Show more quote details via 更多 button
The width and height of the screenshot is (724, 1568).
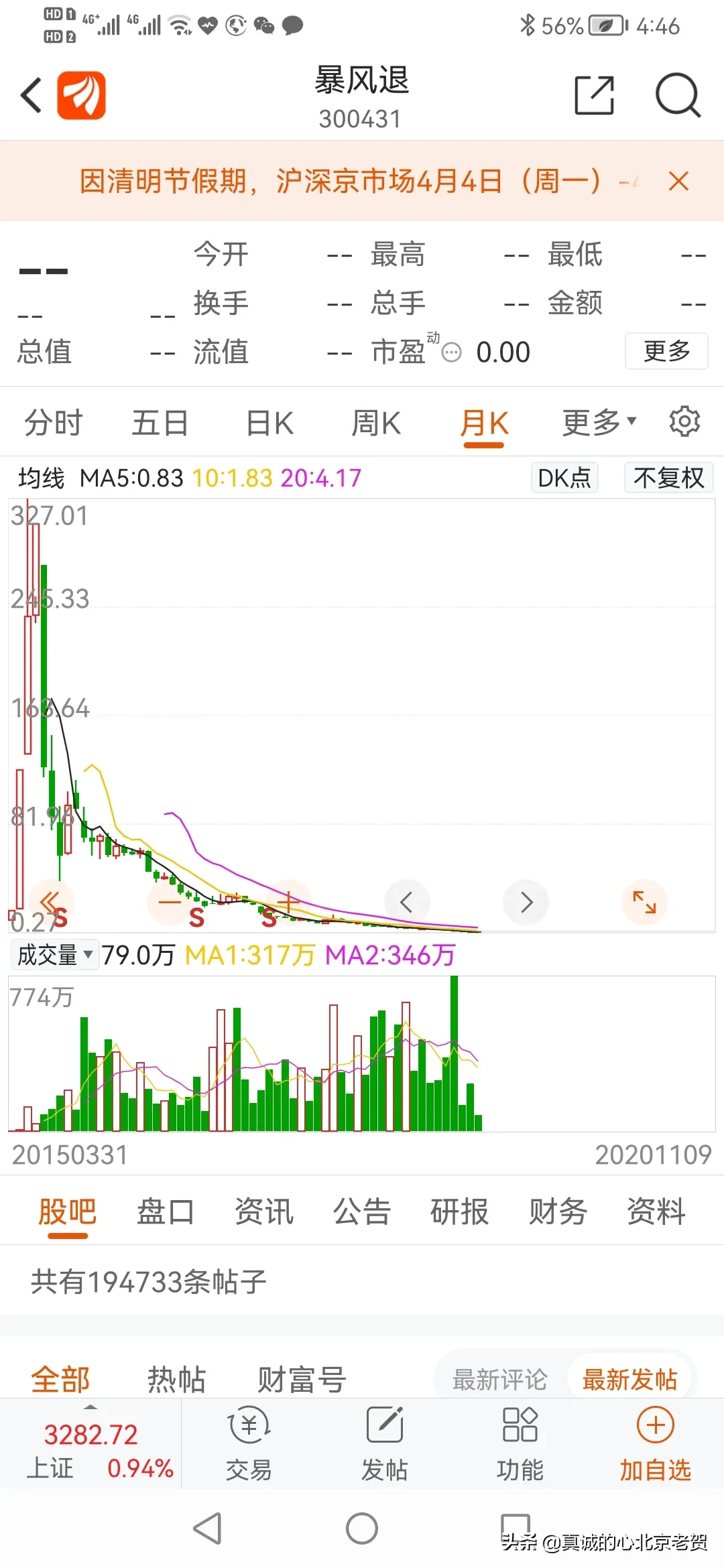coord(666,351)
